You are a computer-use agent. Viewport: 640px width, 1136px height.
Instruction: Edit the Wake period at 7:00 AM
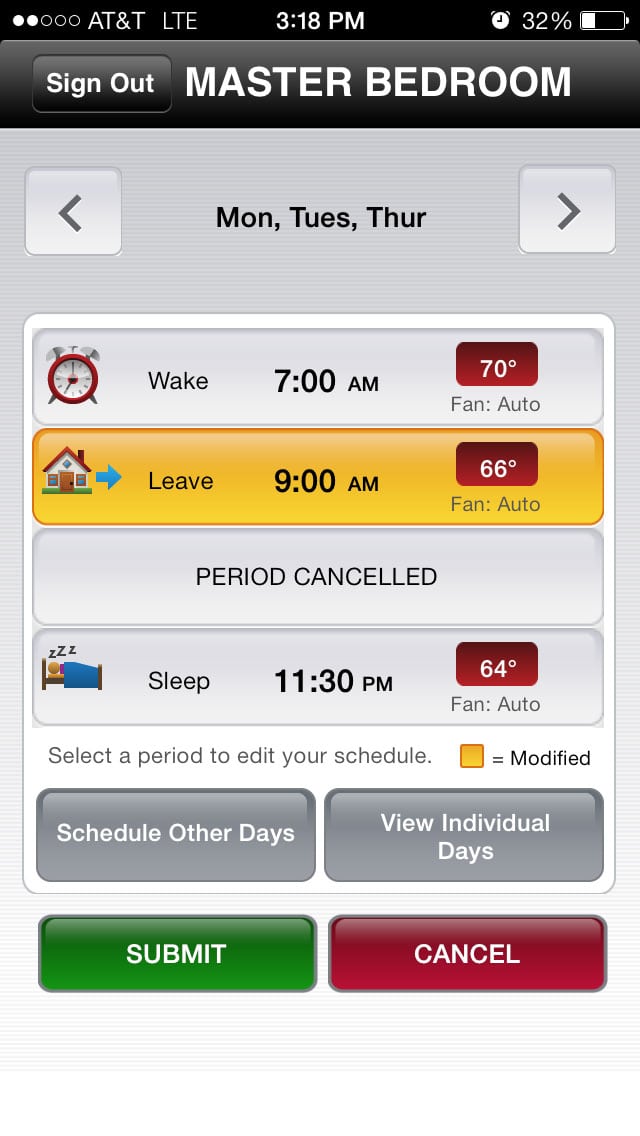pyautogui.click(x=318, y=377)
